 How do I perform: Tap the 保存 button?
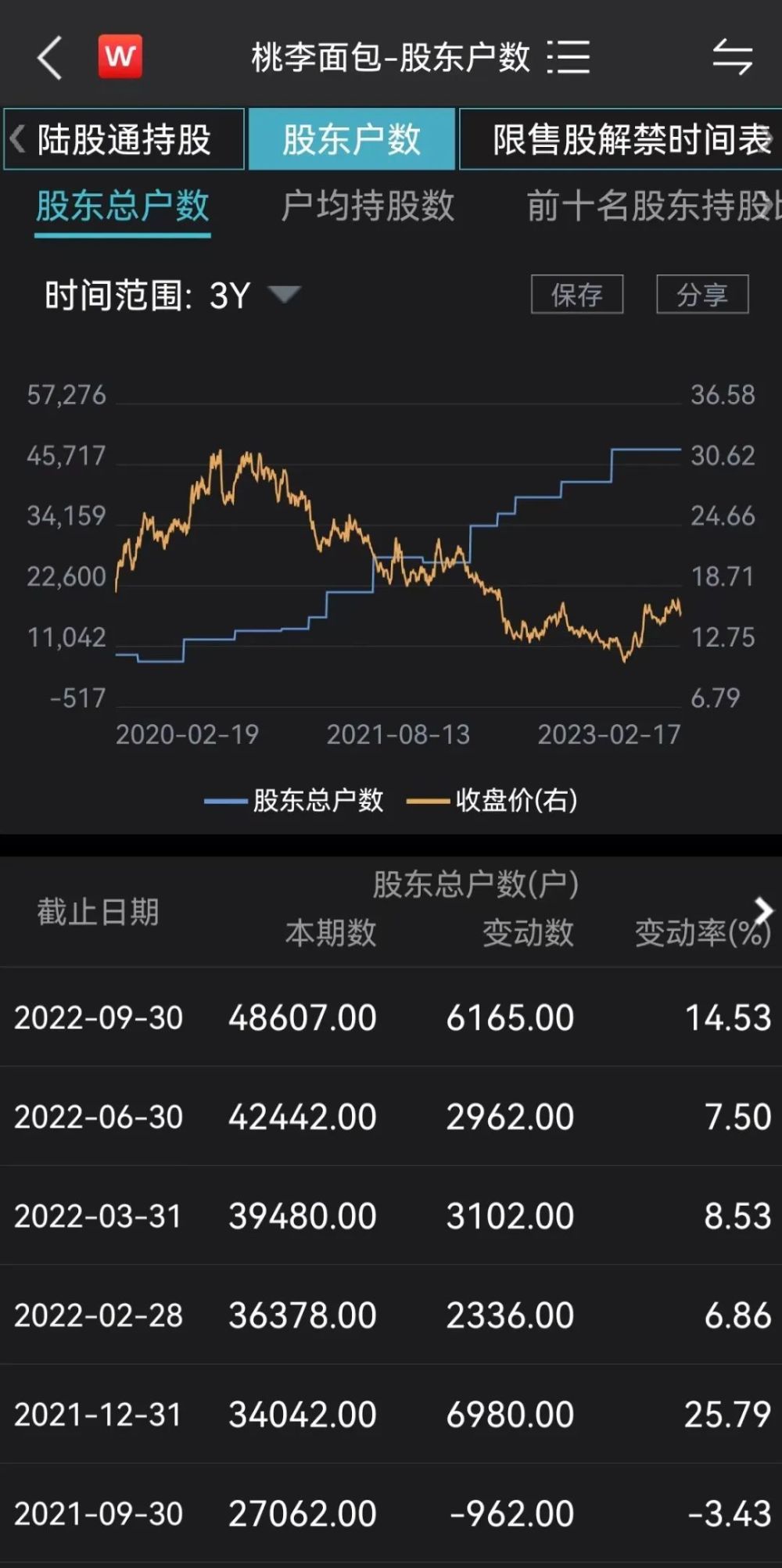[x=577, y=294]
